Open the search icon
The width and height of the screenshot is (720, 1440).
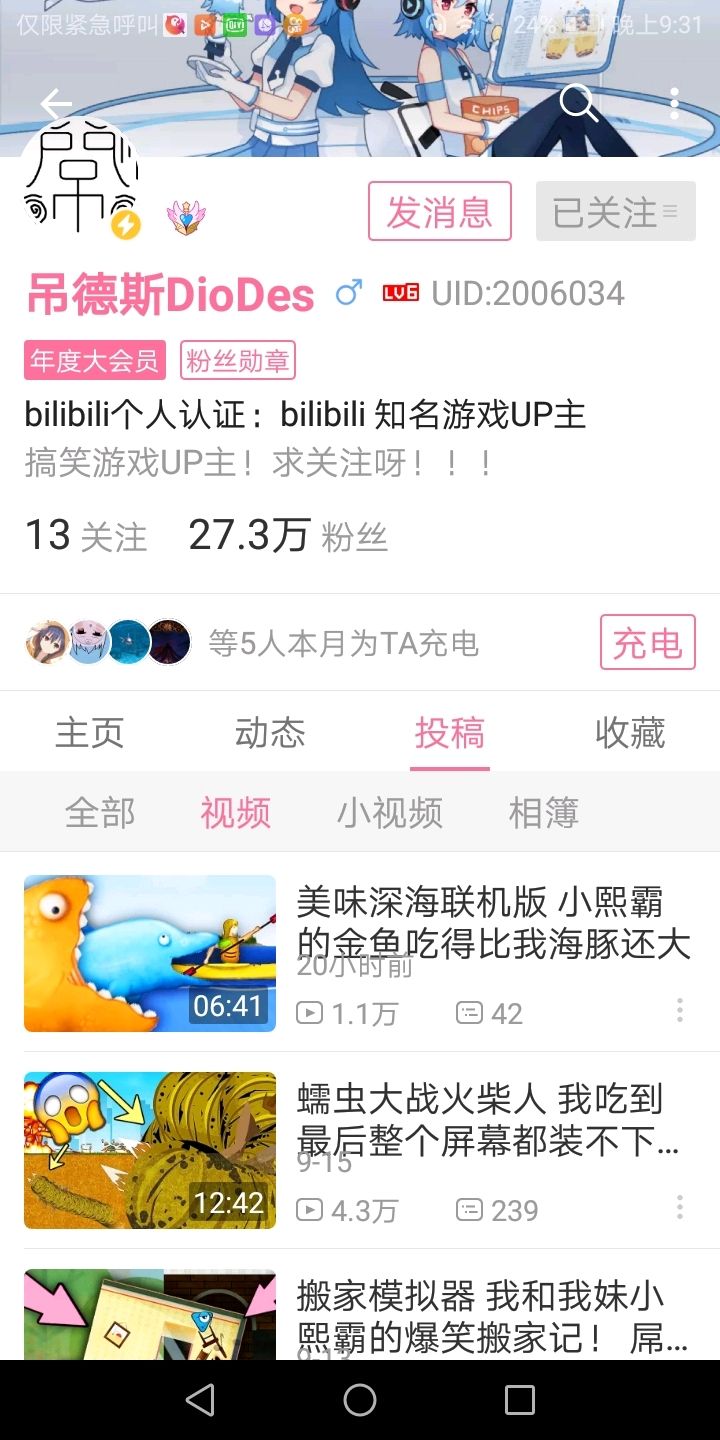[580, 103]
